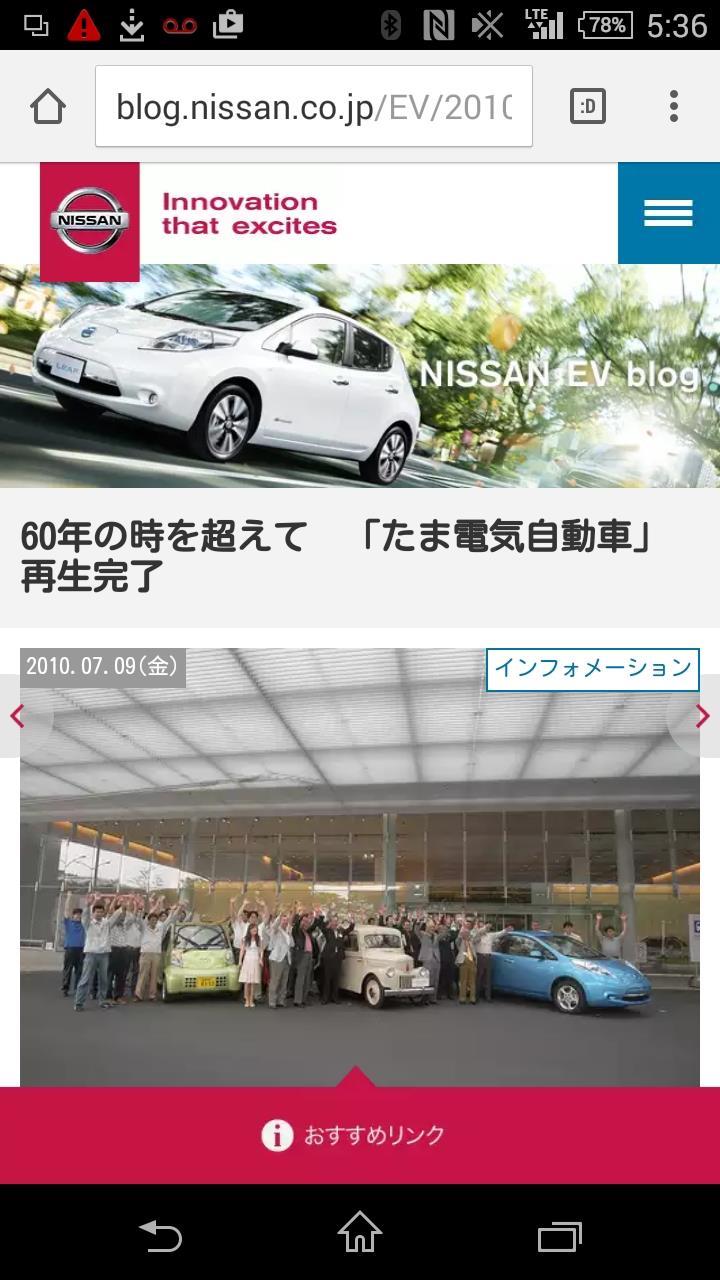Open the browser overflow menu

click(x=674, y=106)
